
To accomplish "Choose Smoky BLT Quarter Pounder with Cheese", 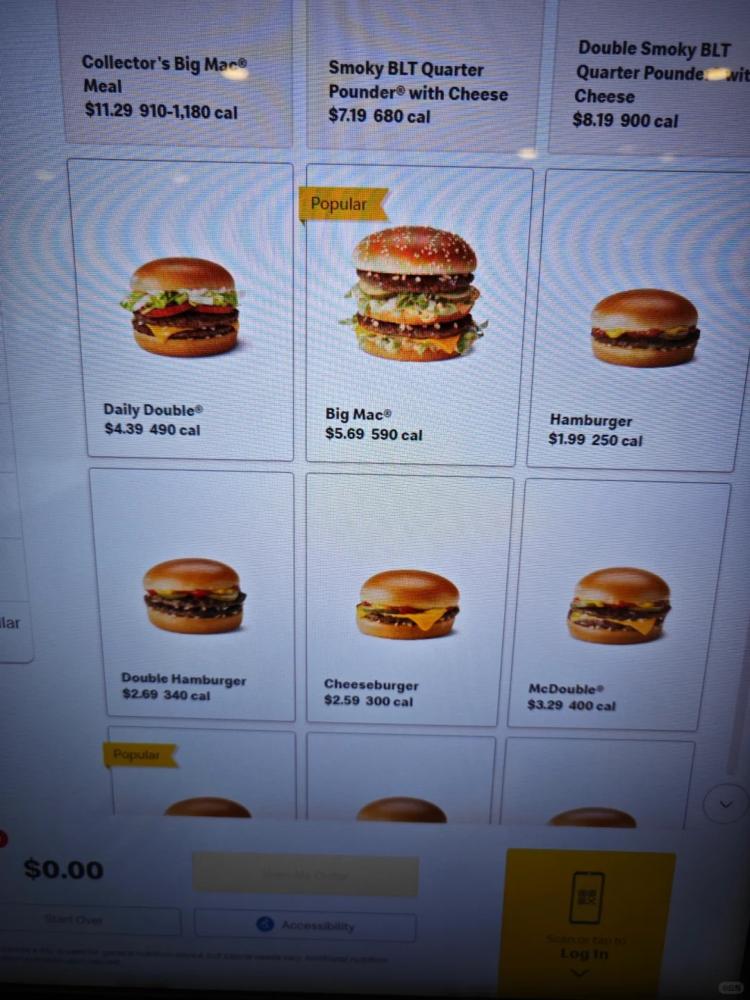I will pos(425,80).
